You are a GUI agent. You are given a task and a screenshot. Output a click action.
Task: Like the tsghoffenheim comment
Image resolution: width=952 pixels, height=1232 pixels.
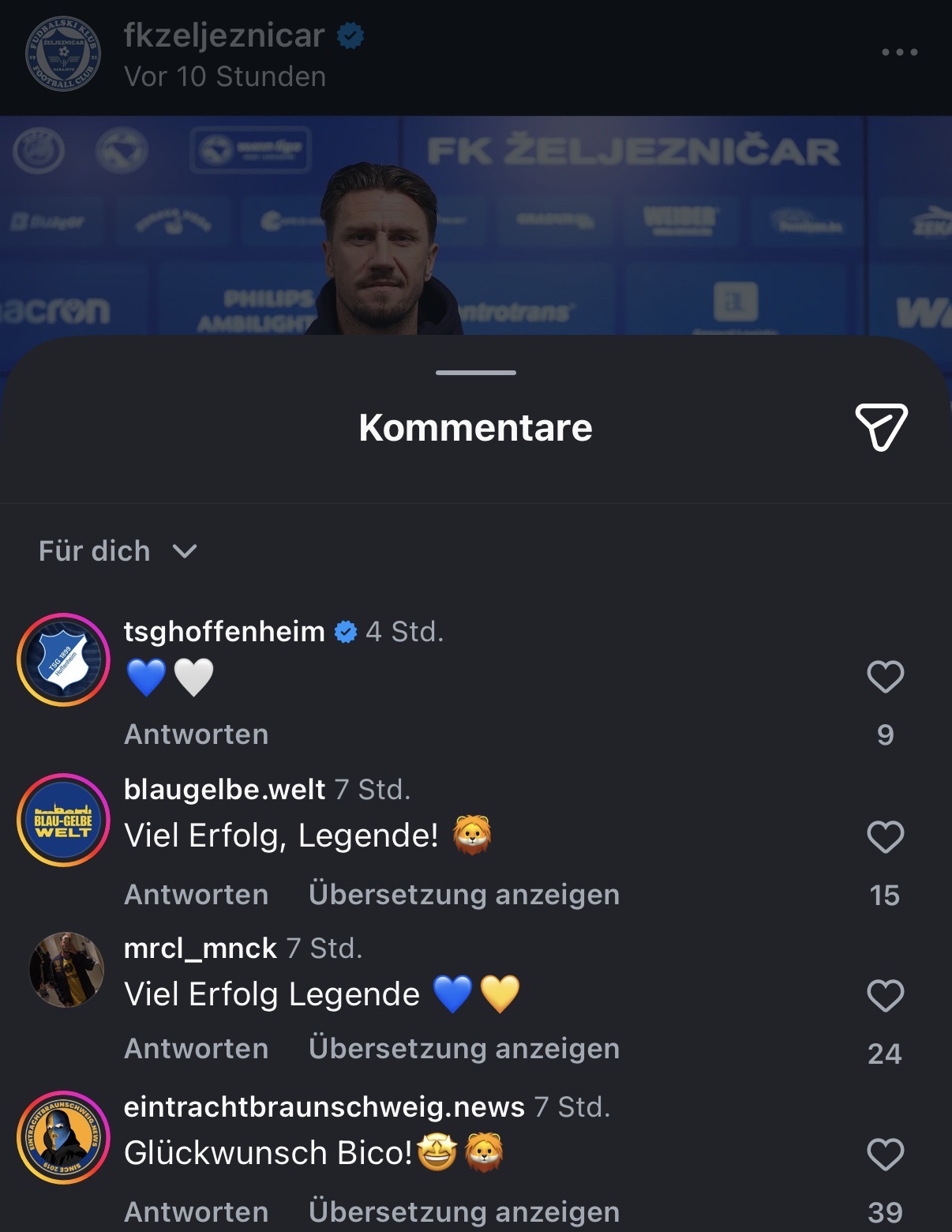point(885,677)
